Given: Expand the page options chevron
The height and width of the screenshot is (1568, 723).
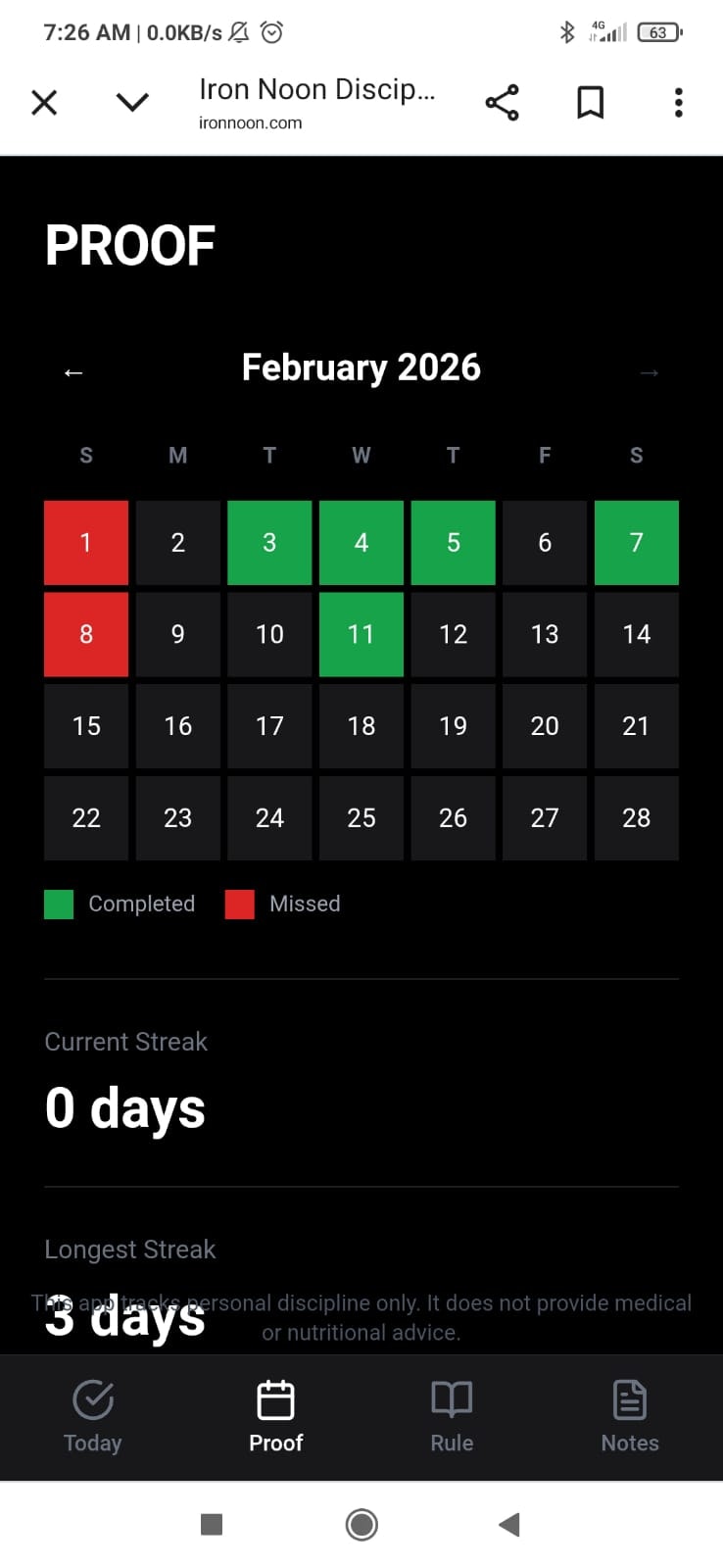Looking at the screenshot, I should pyautogui.click(x=132, y=102).
